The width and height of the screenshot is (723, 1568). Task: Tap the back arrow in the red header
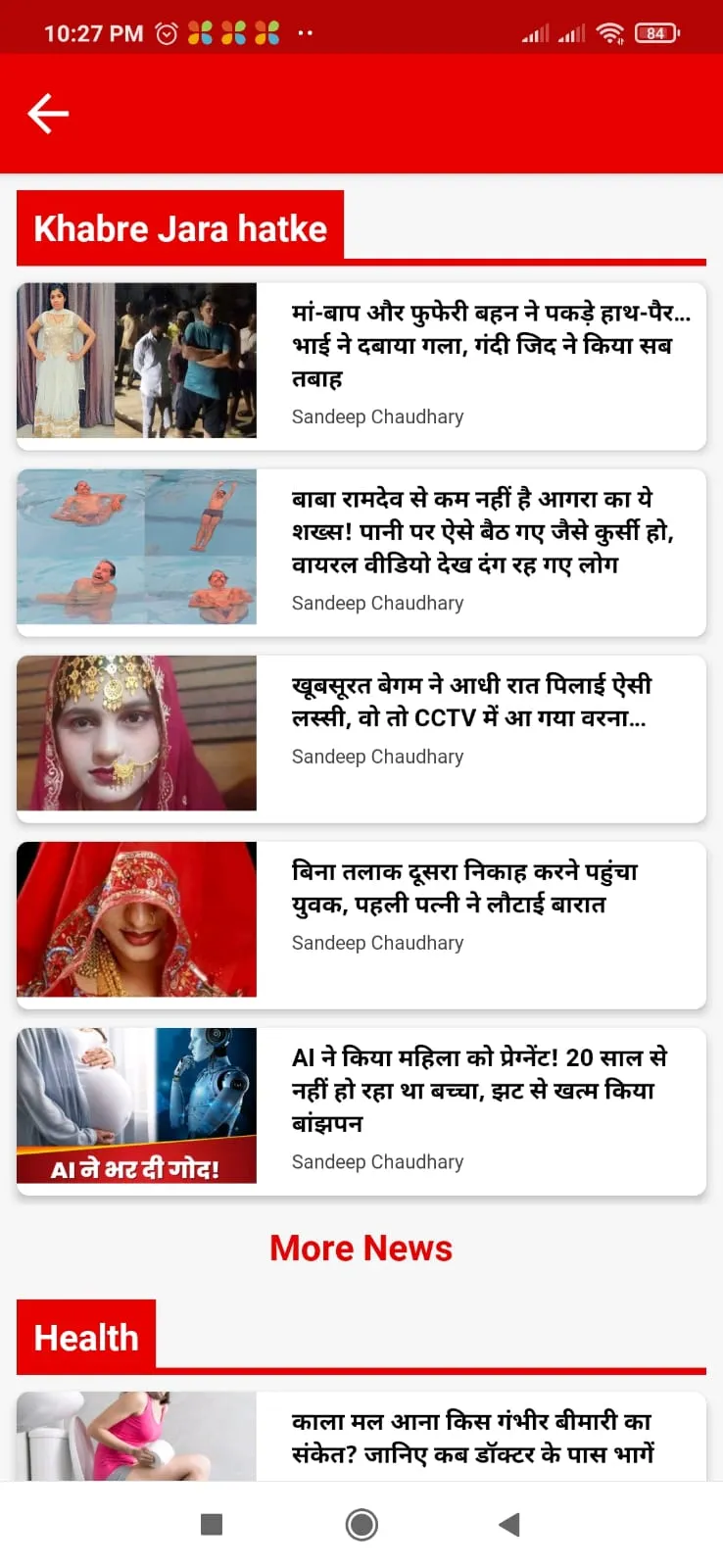(x=48, y=114)
